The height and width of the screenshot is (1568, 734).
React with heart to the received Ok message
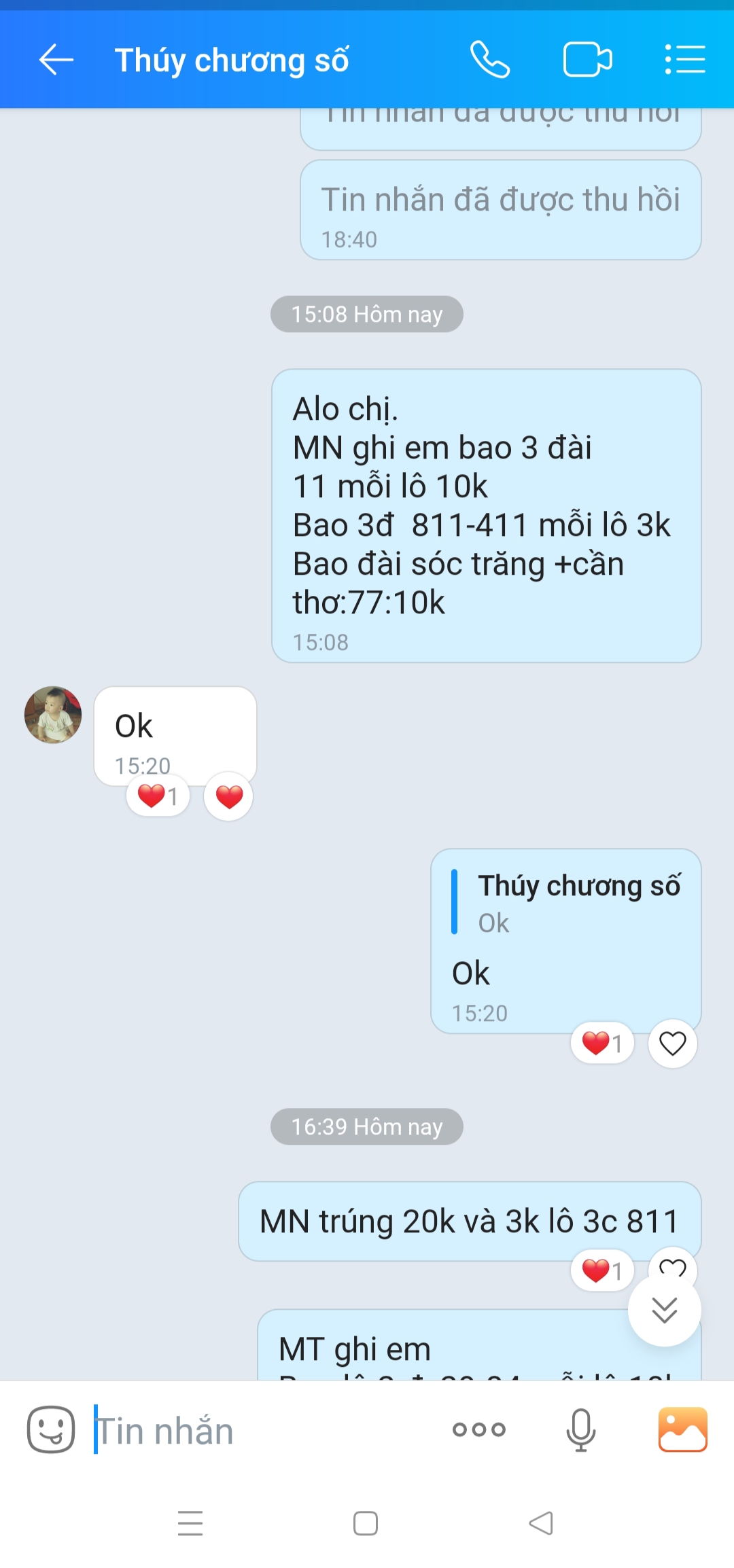(x=229, y=796)
